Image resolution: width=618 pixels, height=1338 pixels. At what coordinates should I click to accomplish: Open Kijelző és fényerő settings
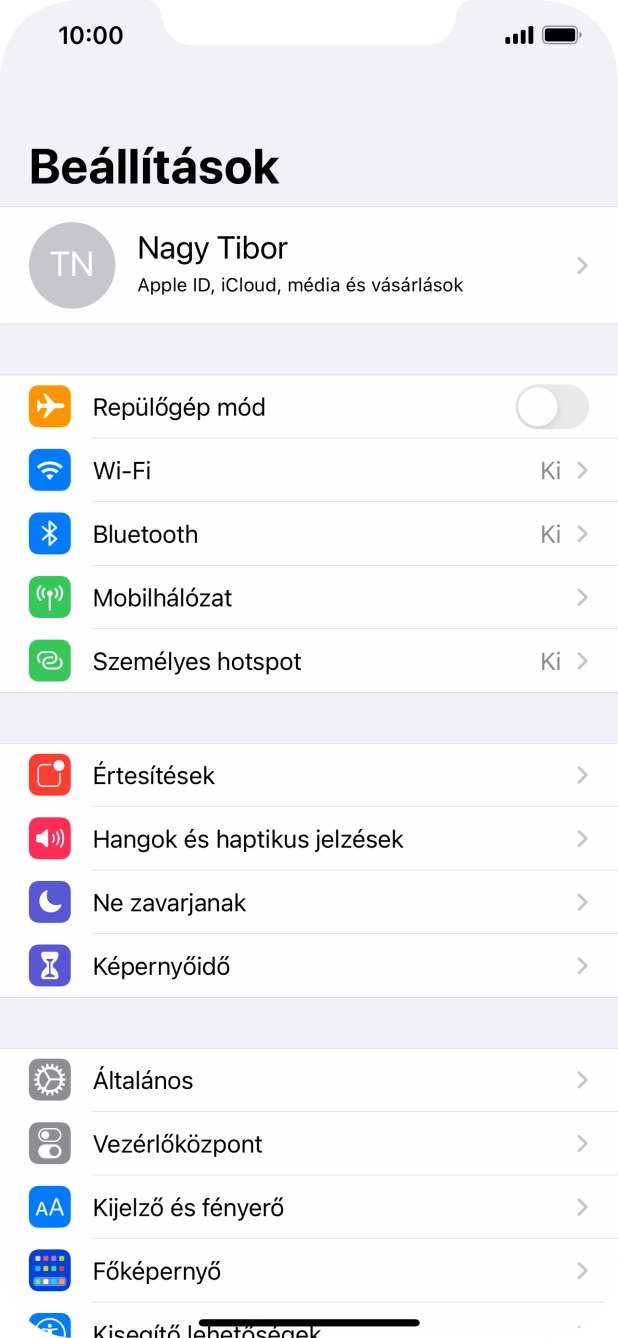[308, 1208]
